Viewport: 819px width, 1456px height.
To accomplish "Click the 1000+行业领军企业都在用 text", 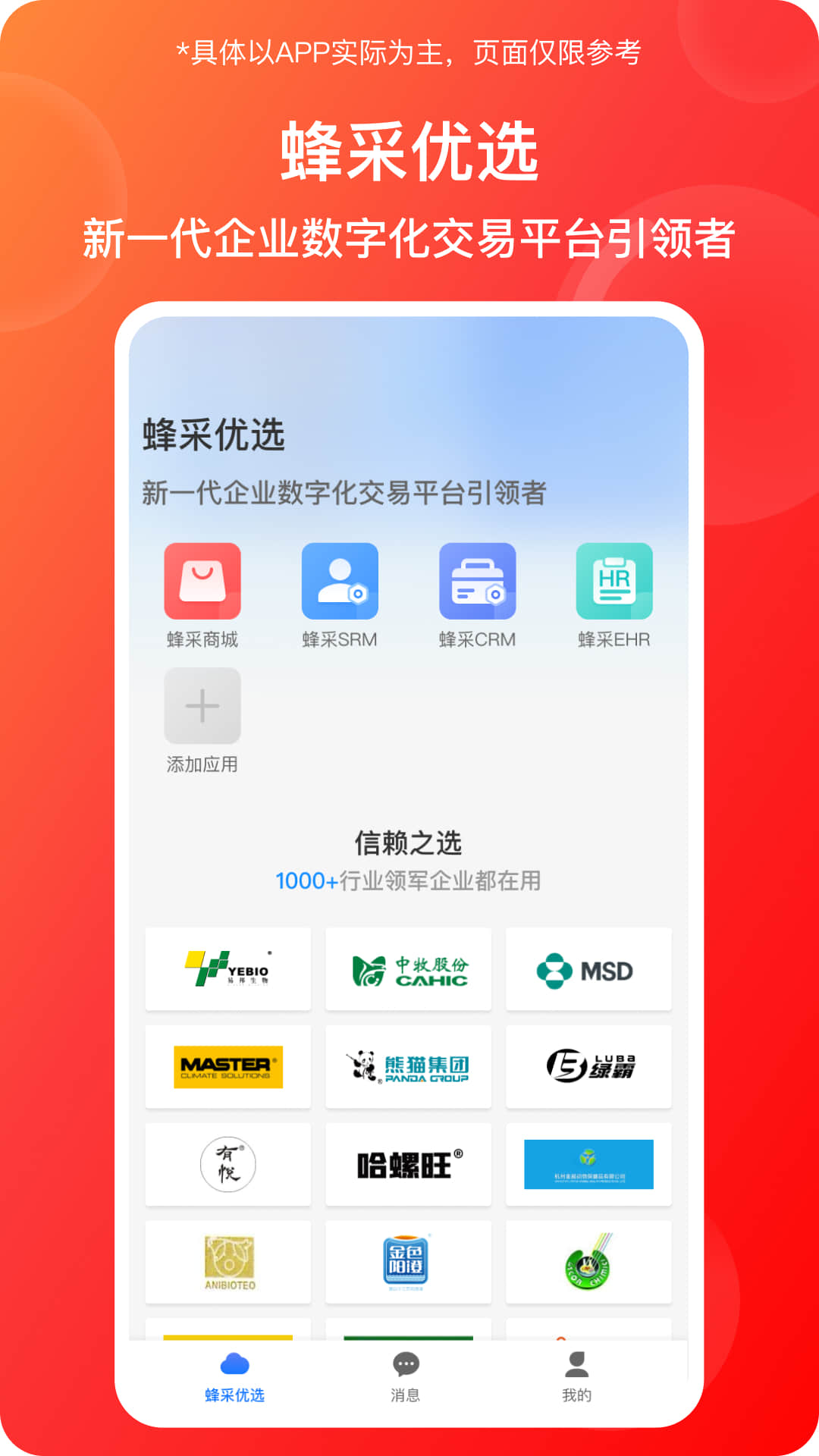I will click(409, 881).
